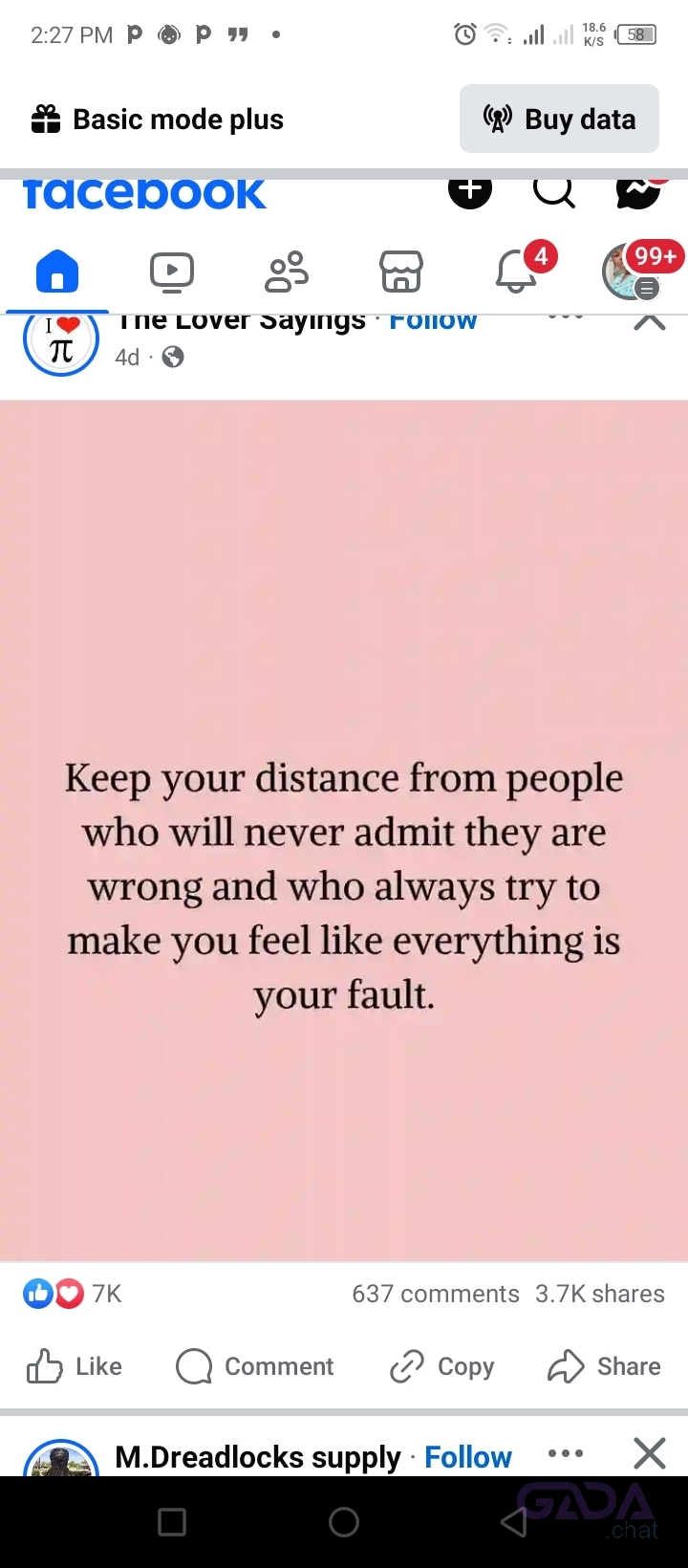This screenshot has width=688, height=1568.
Task: View the 637 comments
Action: tap(436, 1294)
